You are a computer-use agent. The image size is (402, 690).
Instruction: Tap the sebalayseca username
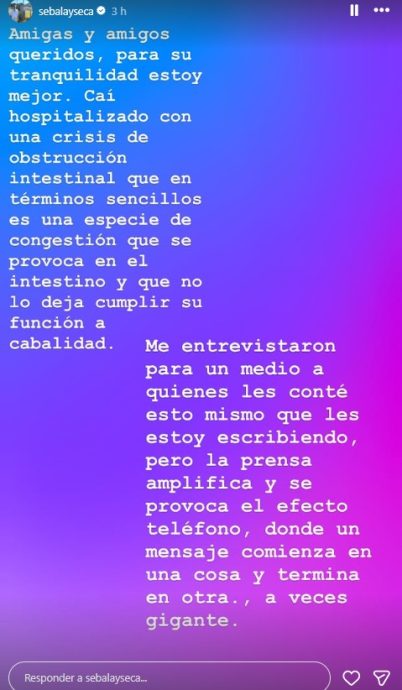[x=66, y=11]
